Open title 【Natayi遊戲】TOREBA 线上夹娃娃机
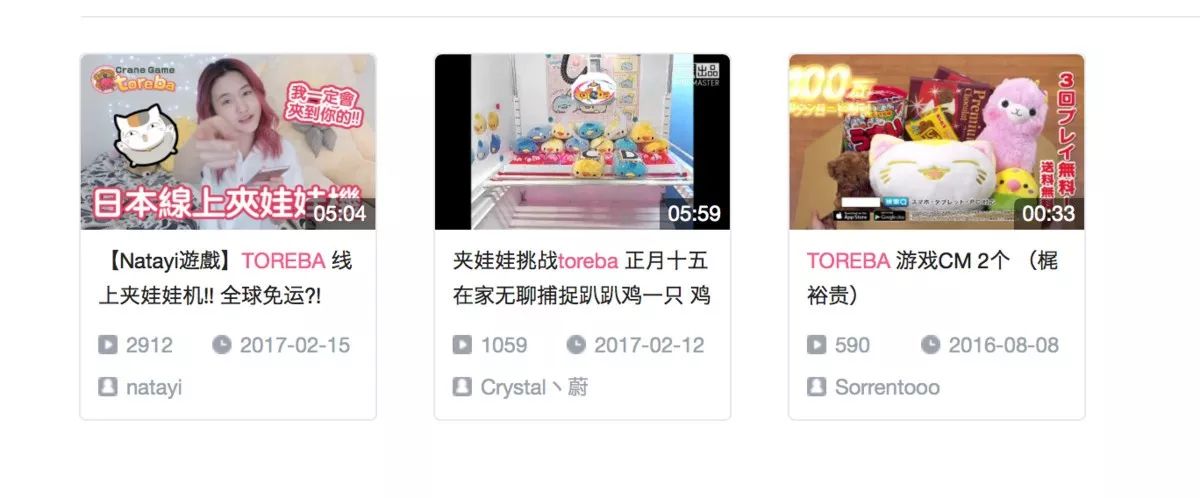This screenshot has width=1200, height=498. click(228, 278)
